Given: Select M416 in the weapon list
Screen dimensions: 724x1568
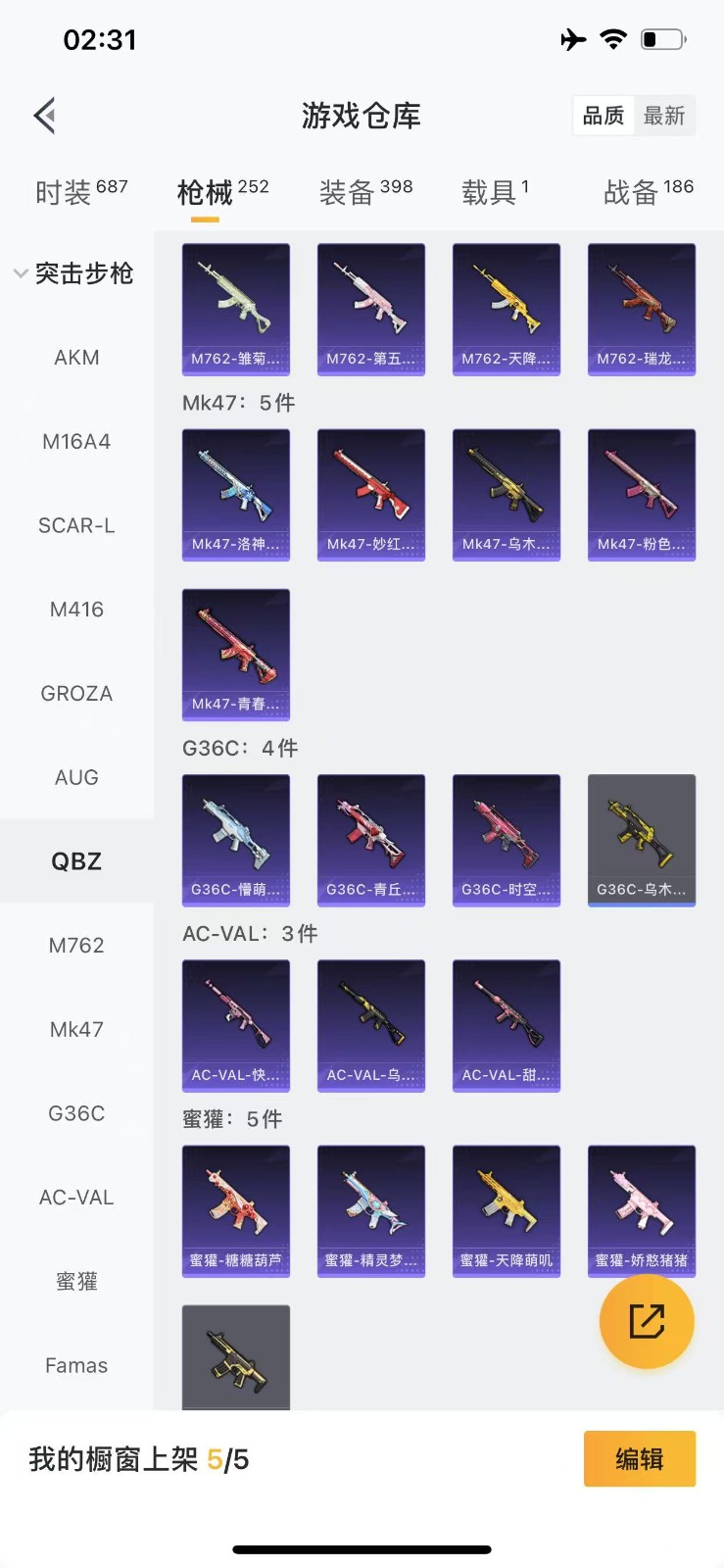Looking at the screenshot, I should pos(76,610).
